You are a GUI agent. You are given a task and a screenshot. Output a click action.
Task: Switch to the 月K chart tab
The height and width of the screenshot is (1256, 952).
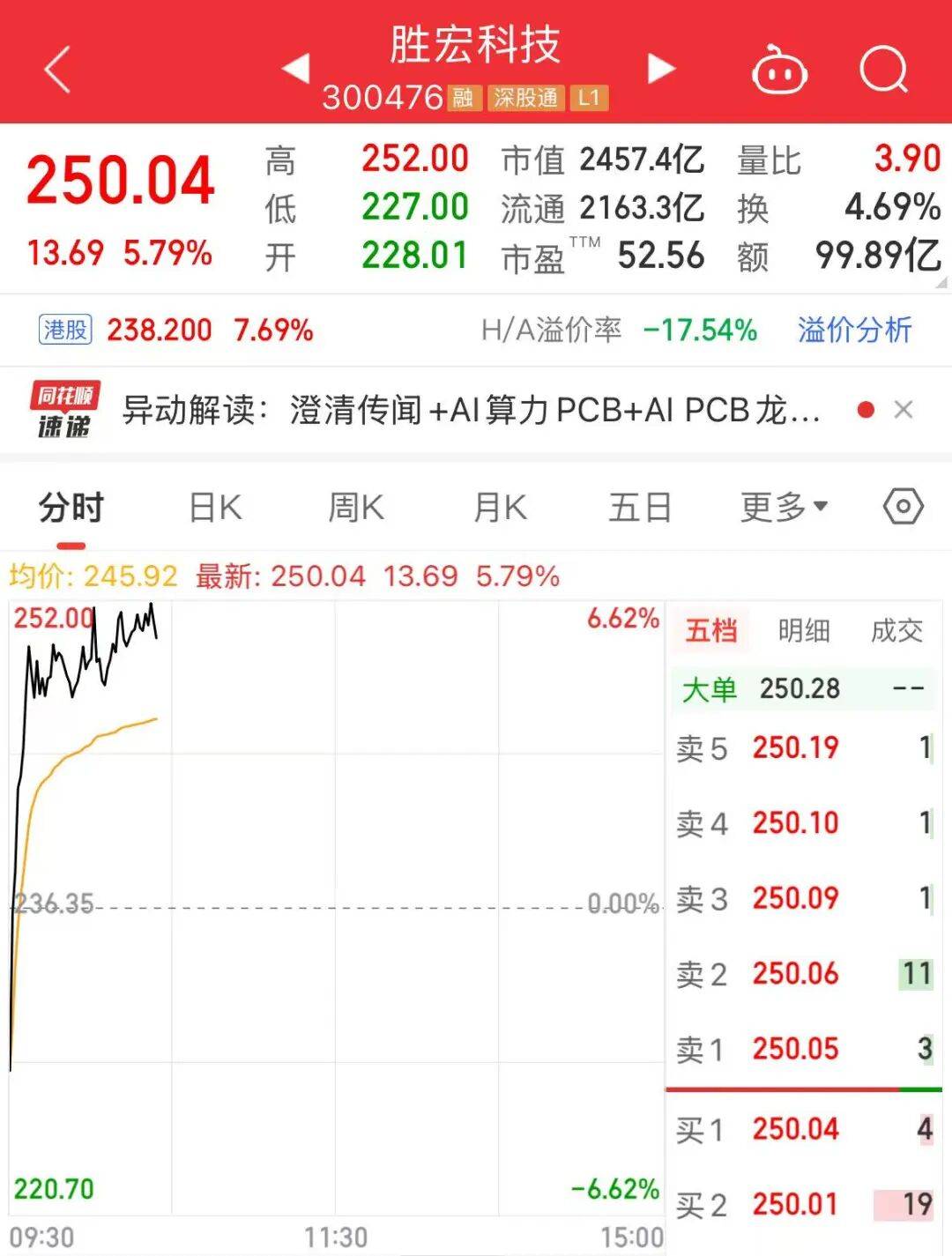coord(500,508)
